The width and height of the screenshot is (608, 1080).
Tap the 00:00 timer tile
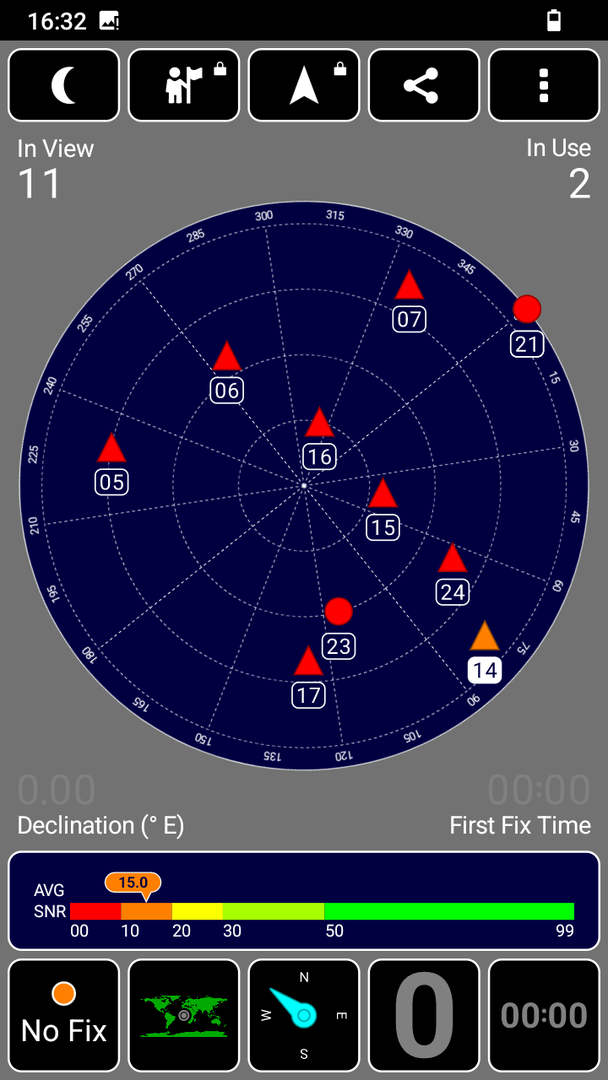pyautogui.click(x=543, y=1015)
